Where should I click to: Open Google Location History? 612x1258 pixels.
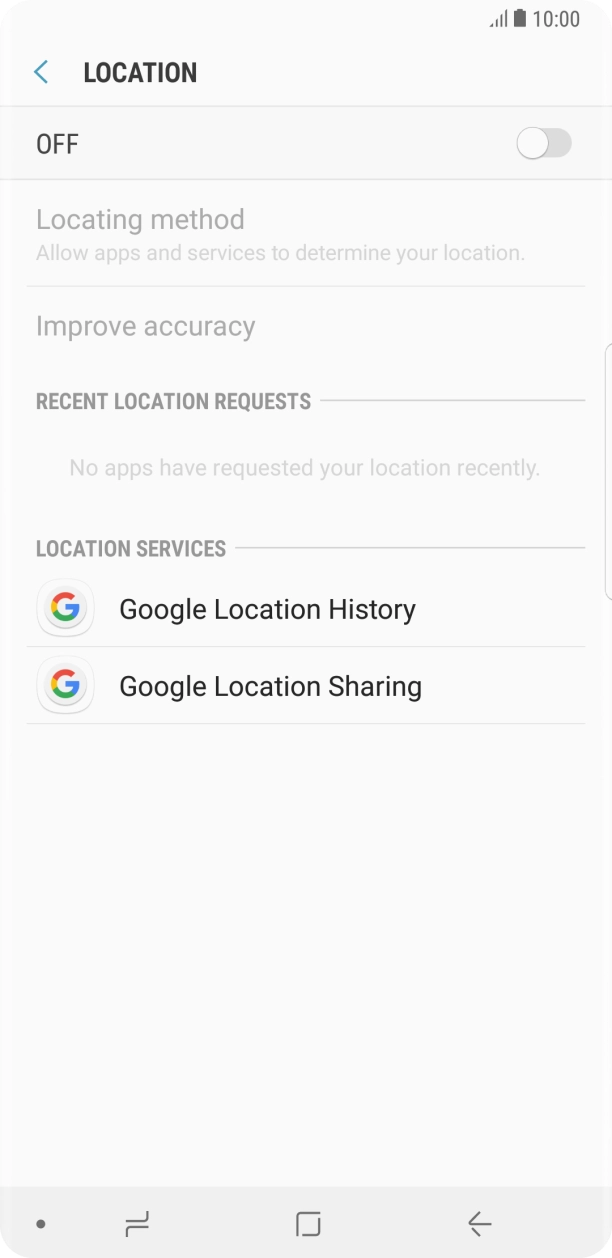click(x=266, y=609)
